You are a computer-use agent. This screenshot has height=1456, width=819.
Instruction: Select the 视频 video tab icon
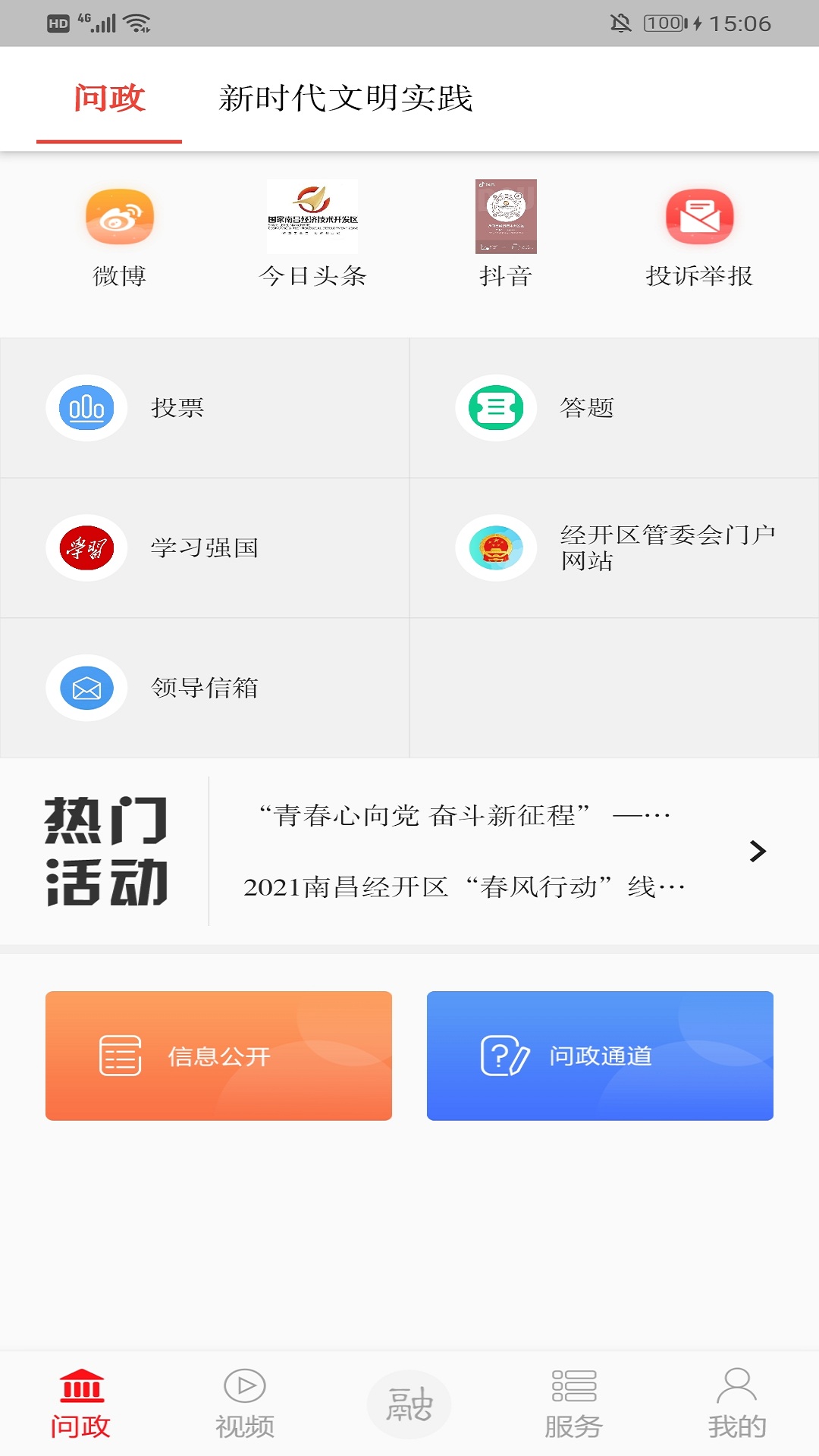tap(245, 1404)
